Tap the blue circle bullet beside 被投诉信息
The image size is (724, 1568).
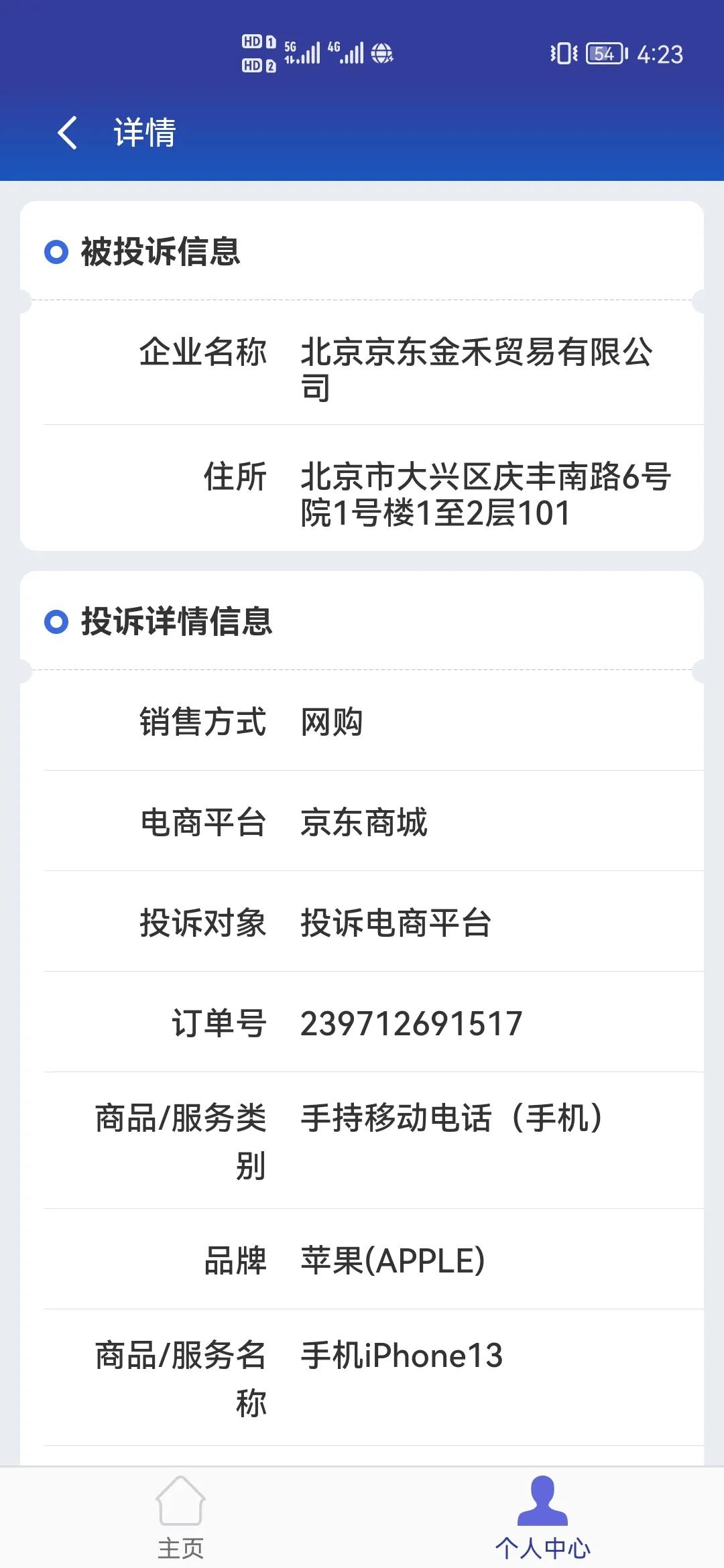tap(55, 251)
